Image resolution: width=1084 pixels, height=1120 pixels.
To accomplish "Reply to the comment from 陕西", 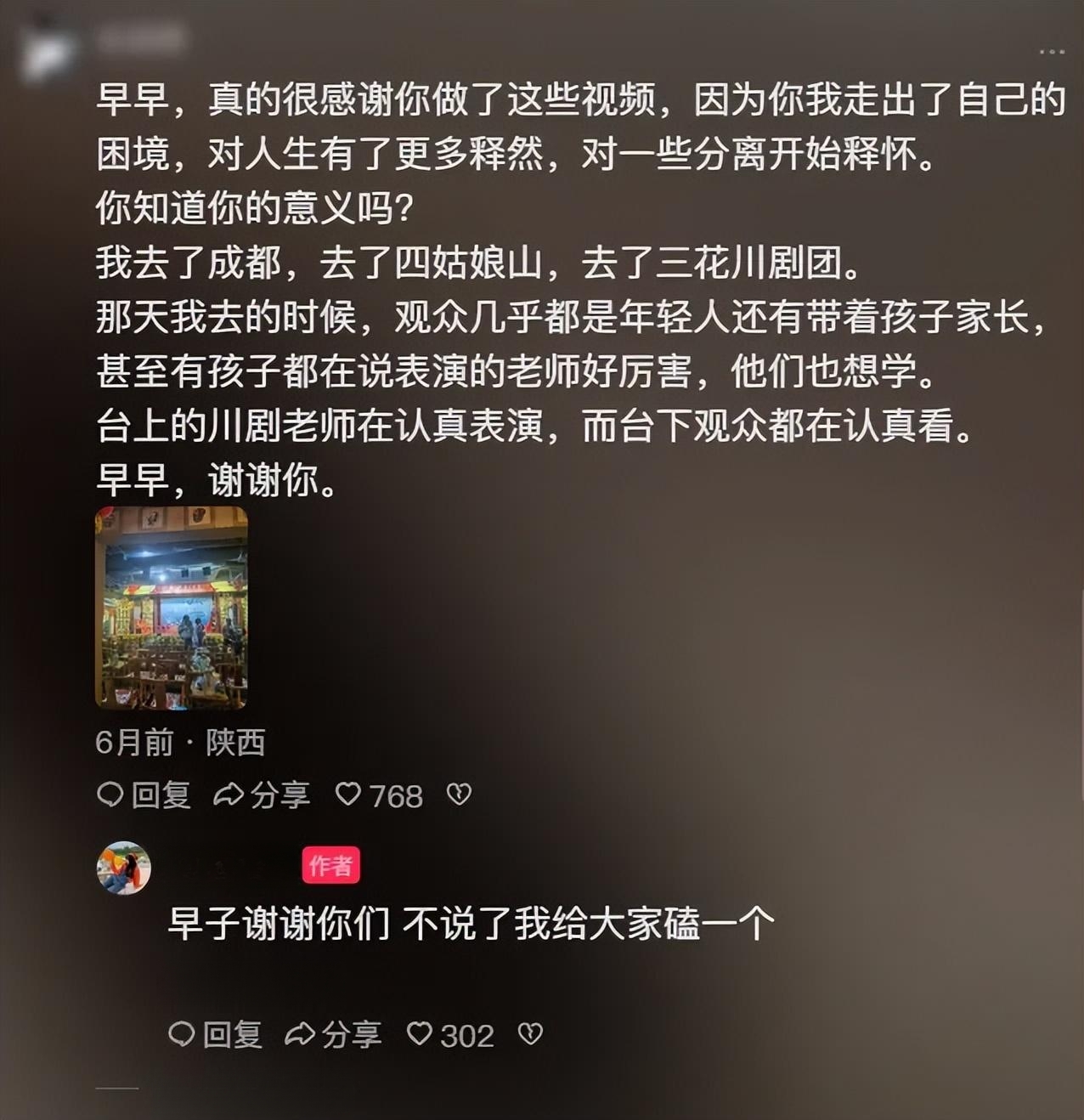I will pos(144,795).
